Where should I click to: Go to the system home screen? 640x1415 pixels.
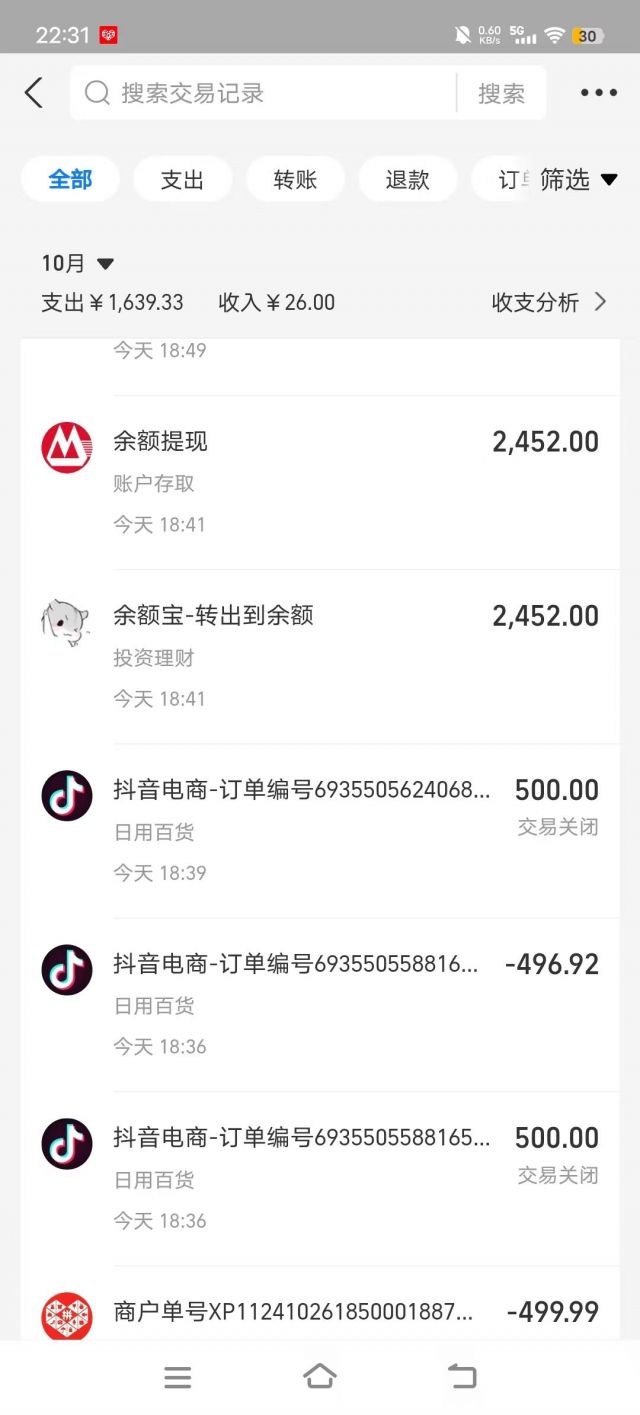(x=320, y=1377)
